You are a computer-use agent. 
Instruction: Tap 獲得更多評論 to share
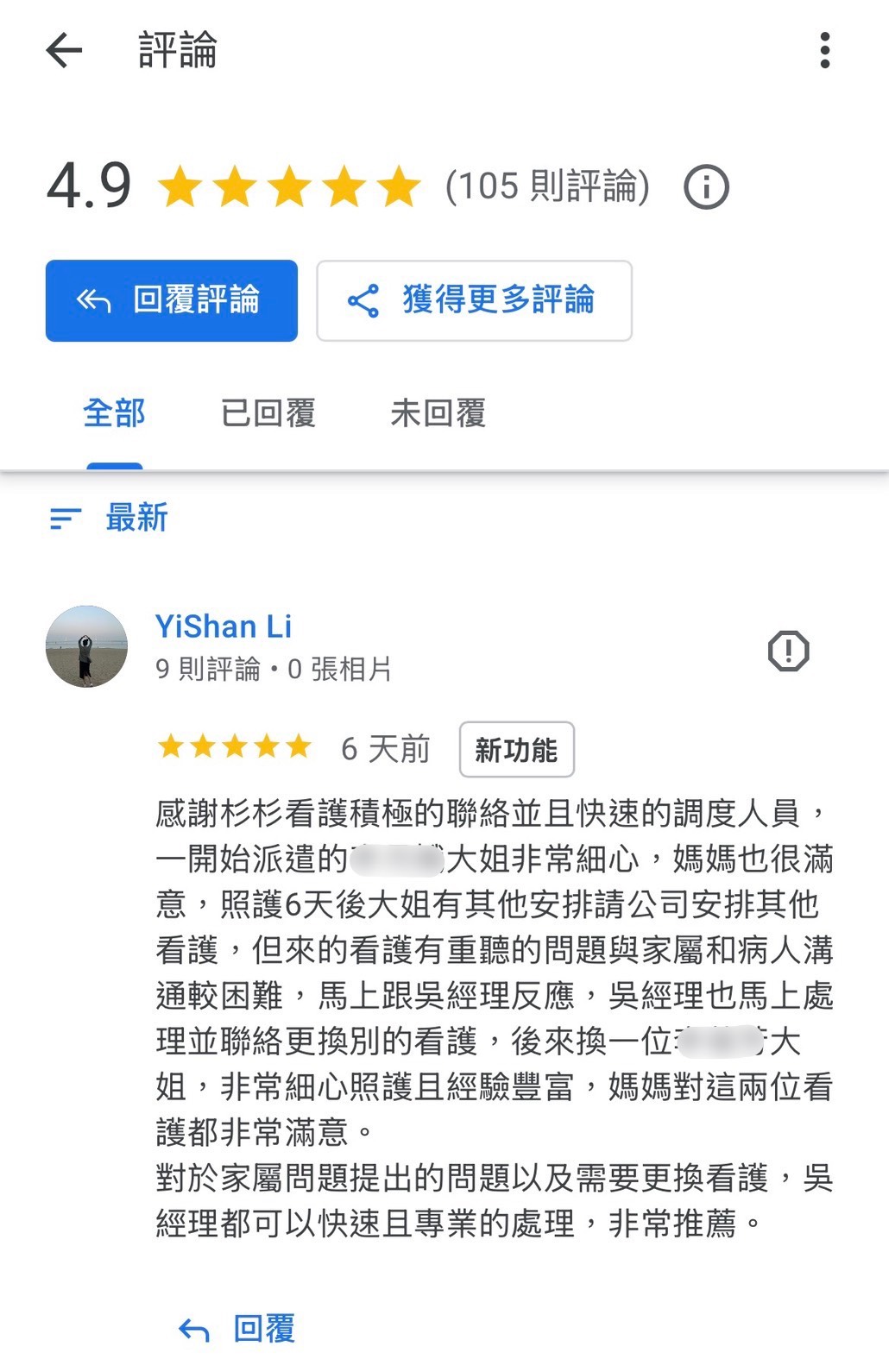(x=474, y=300)
